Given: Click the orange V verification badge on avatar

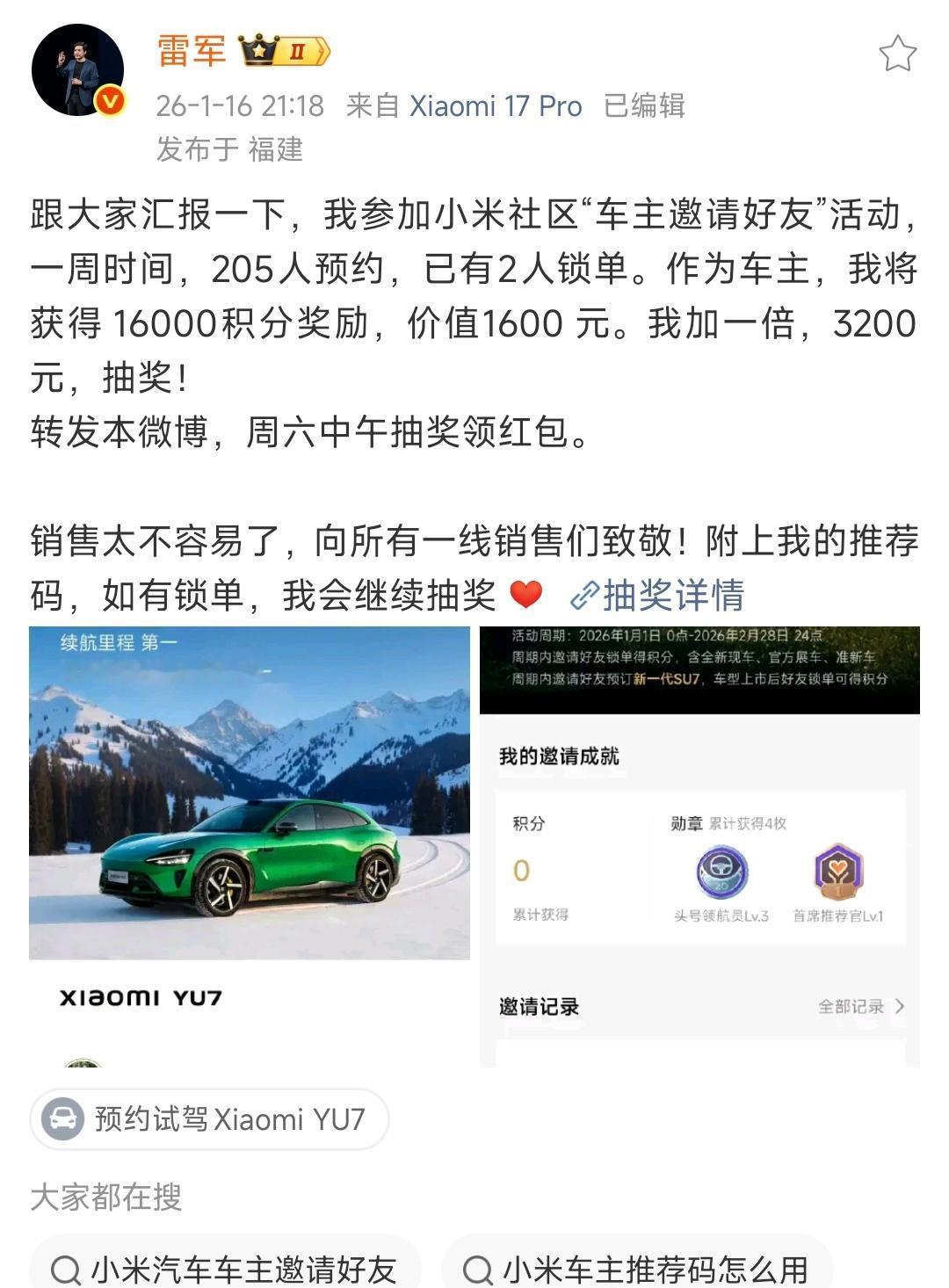Looking at the screenshot, I should coord(108,99).
